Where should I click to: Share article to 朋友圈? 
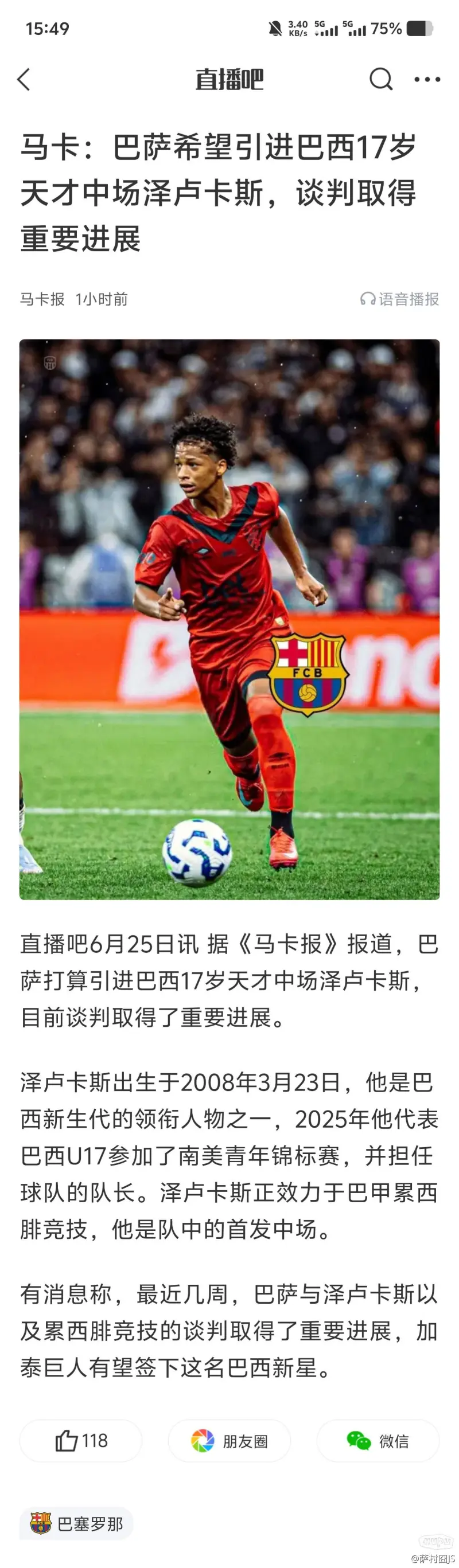point(229,1441)
